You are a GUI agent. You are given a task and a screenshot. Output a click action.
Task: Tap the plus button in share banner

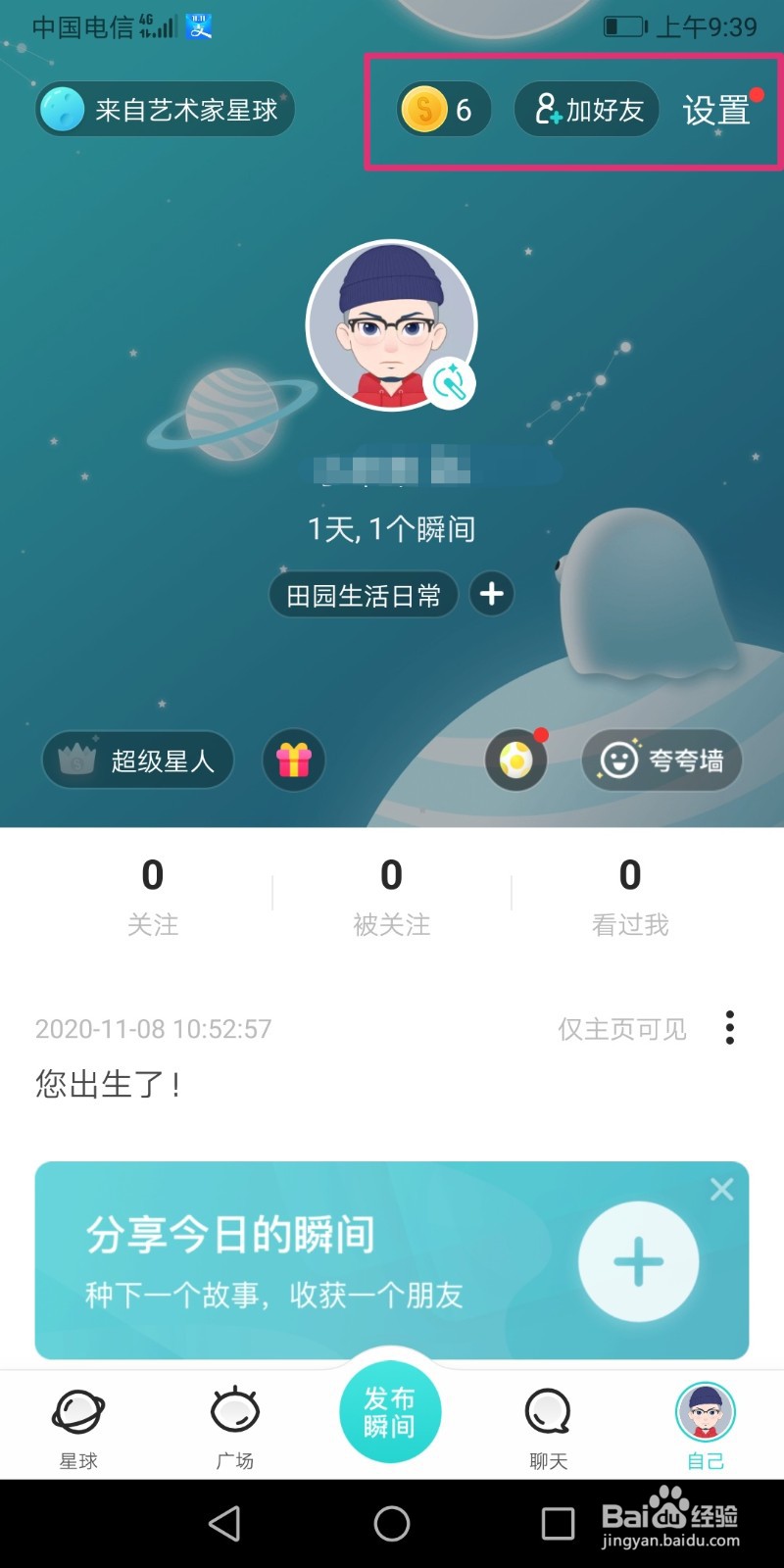click(639, 1261)
